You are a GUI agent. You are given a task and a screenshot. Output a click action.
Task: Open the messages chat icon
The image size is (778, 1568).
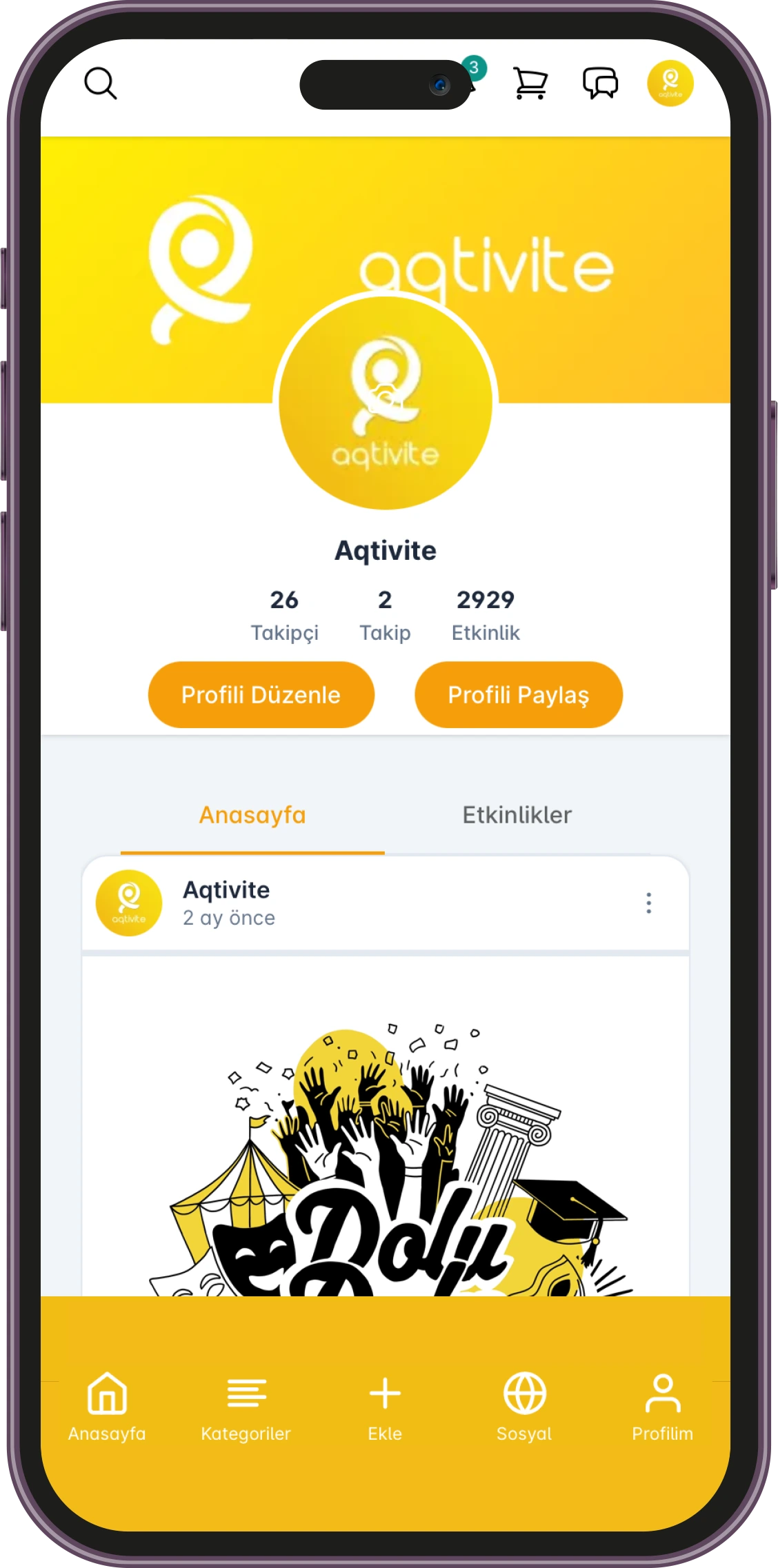pos(600,83)
